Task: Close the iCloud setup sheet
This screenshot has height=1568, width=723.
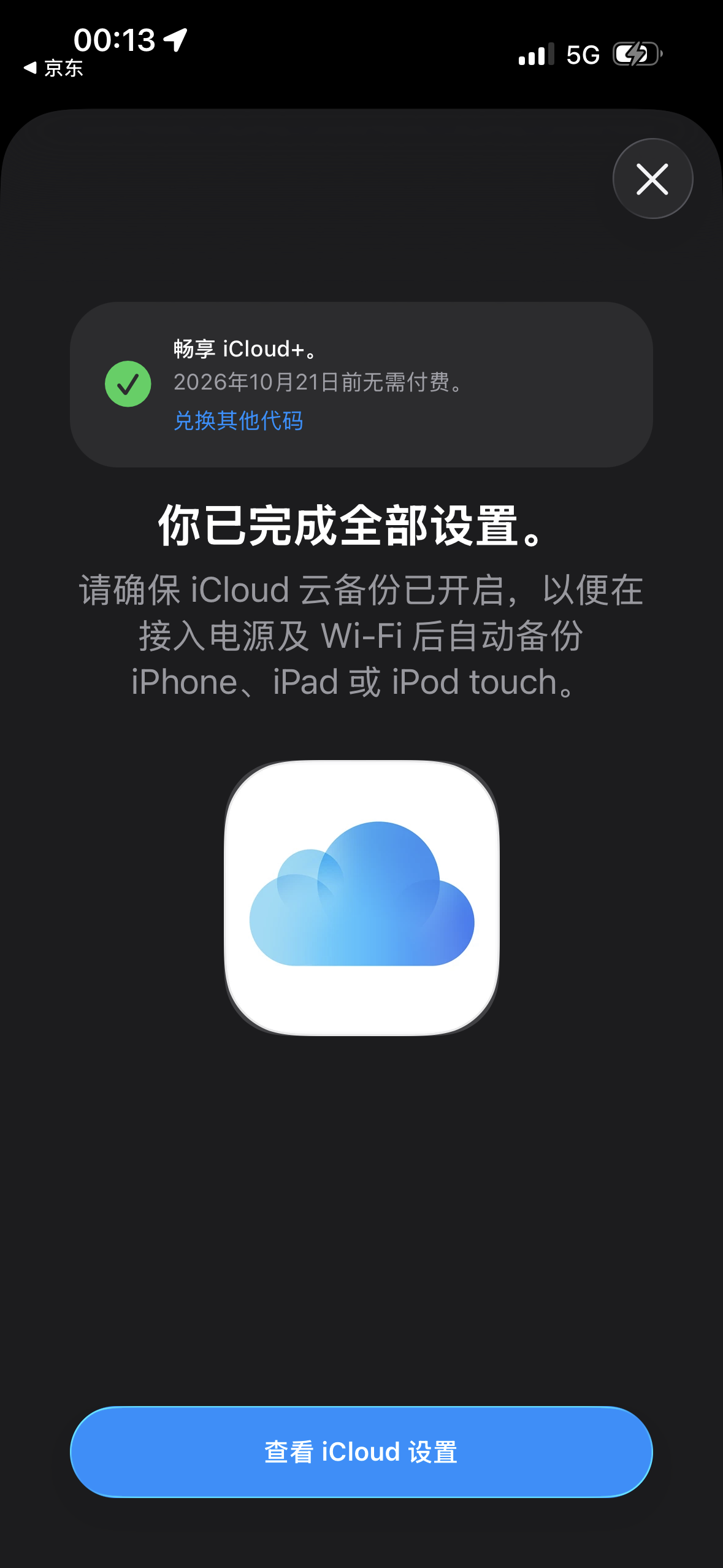Action: click(x=652, y=179)
